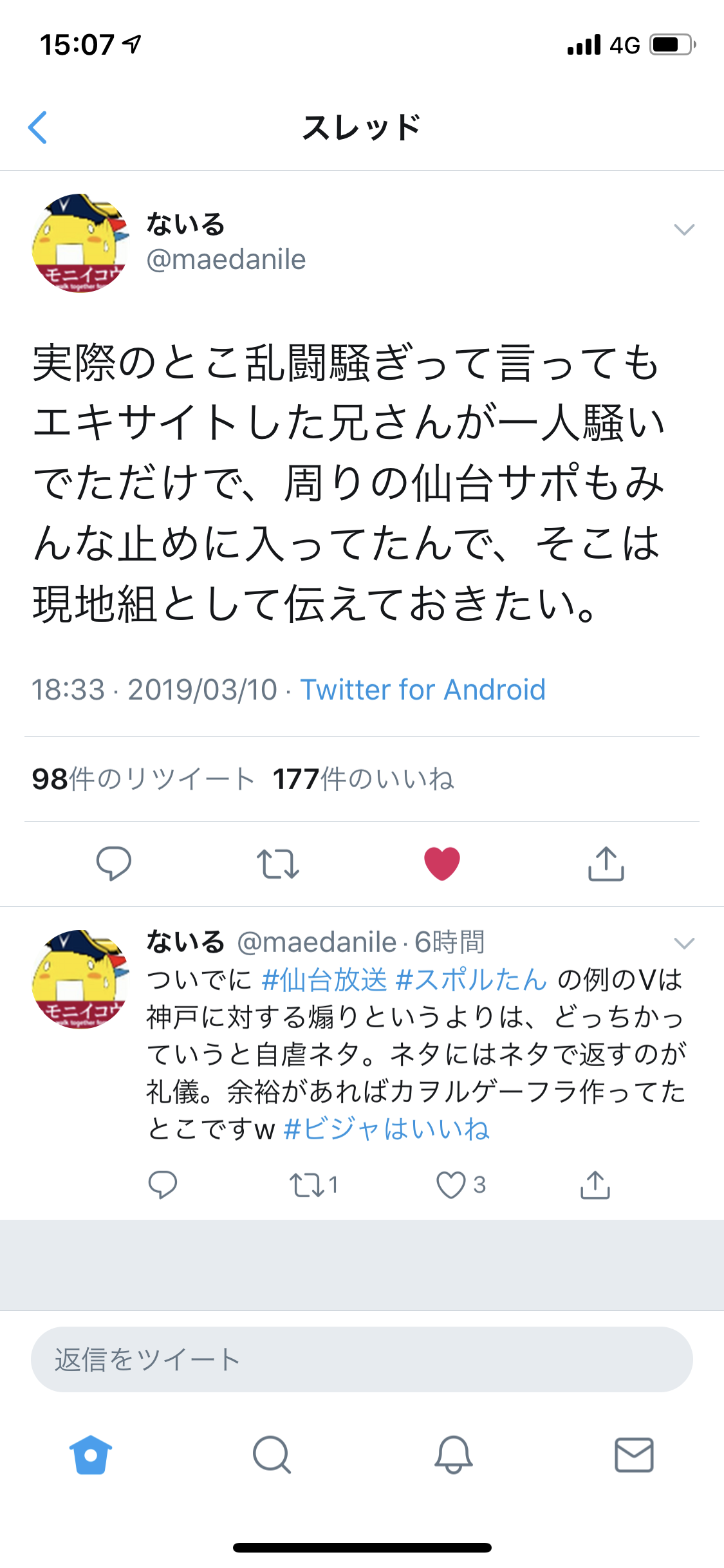Open the #仙台放送 hashtag
Viewport: 724px width, 1568px height.
click(x=324, y=980)
